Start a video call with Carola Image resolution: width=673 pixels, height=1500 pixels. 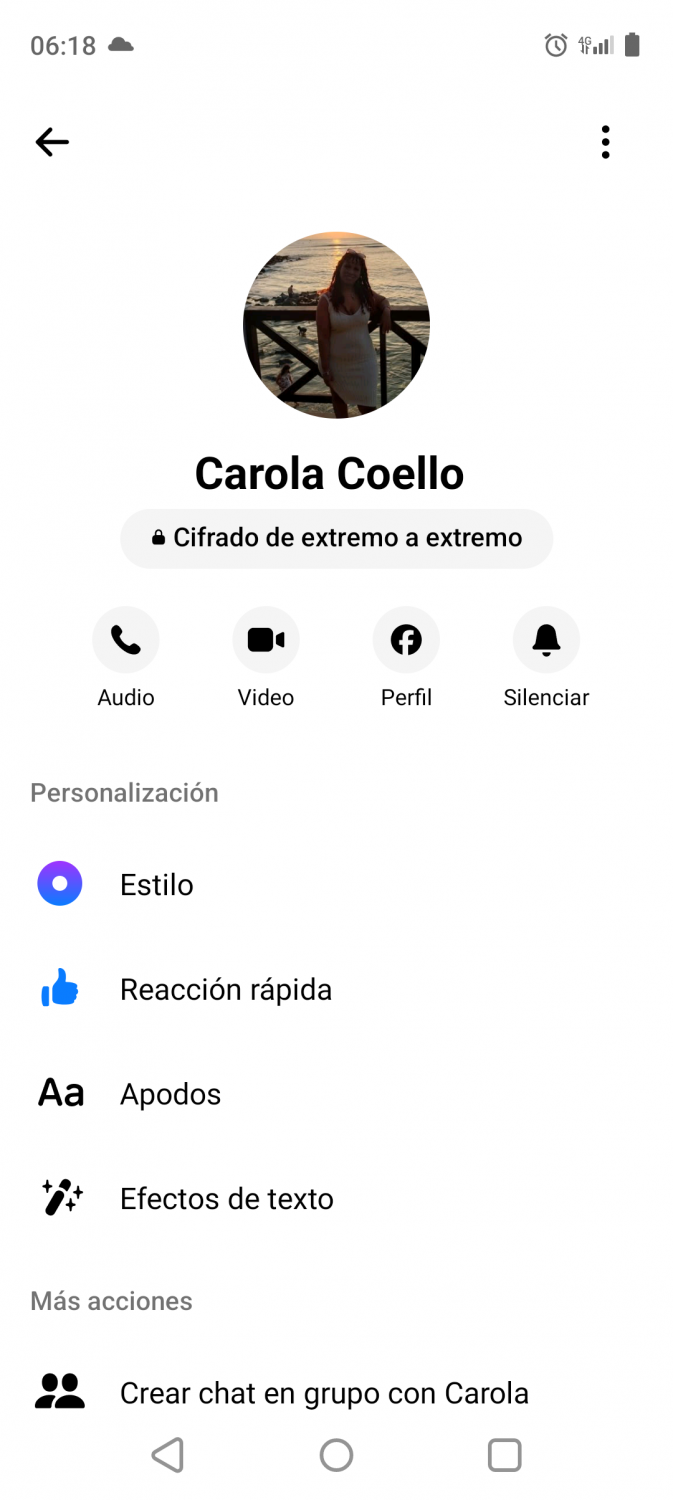click(266, 640)
